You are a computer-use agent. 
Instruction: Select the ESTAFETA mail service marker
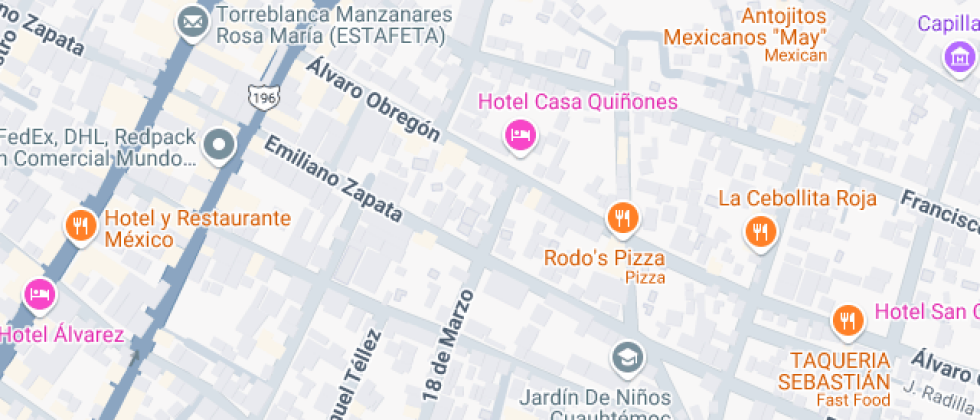(x=191, y=21)
